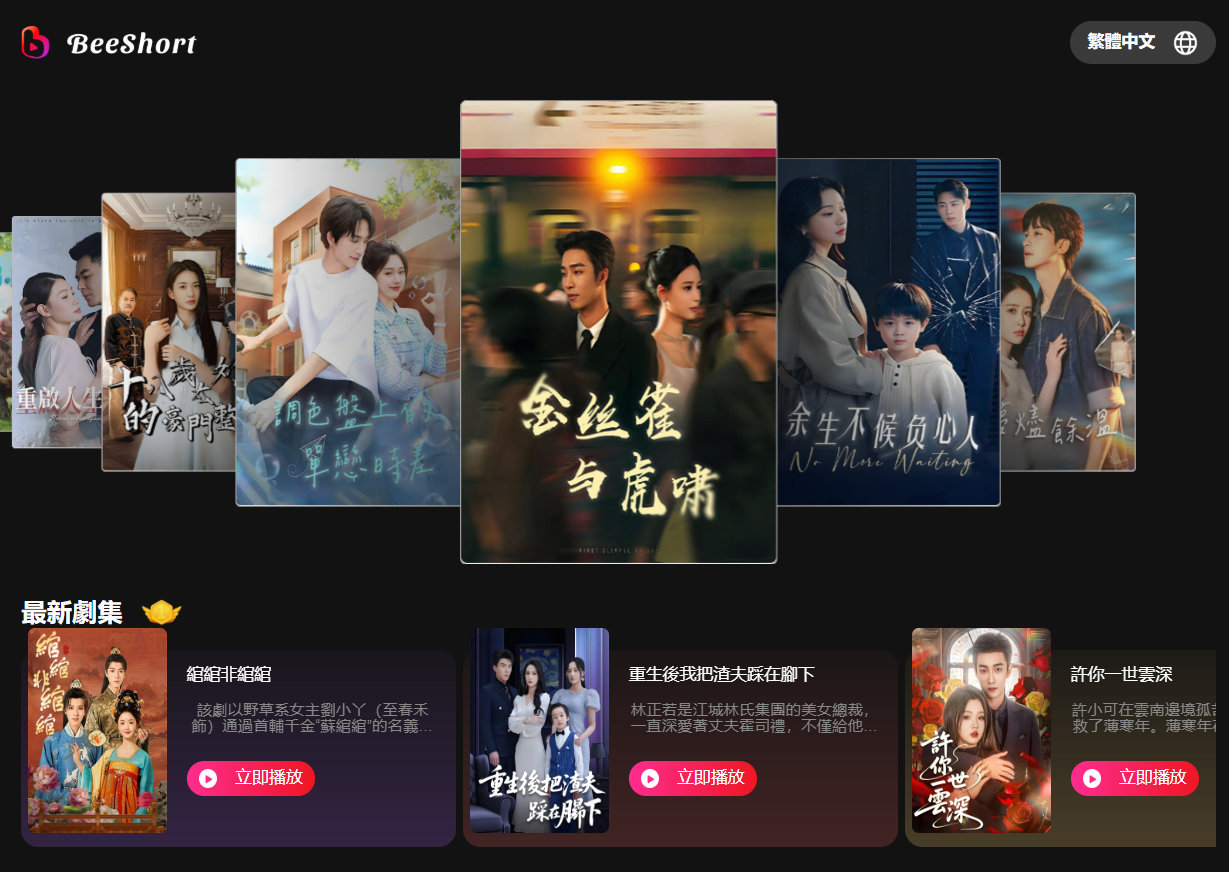1229x872 pixels.
Task: Select the 十八歲太奶奶 carousel poster
Action: (x=168, y=332)
